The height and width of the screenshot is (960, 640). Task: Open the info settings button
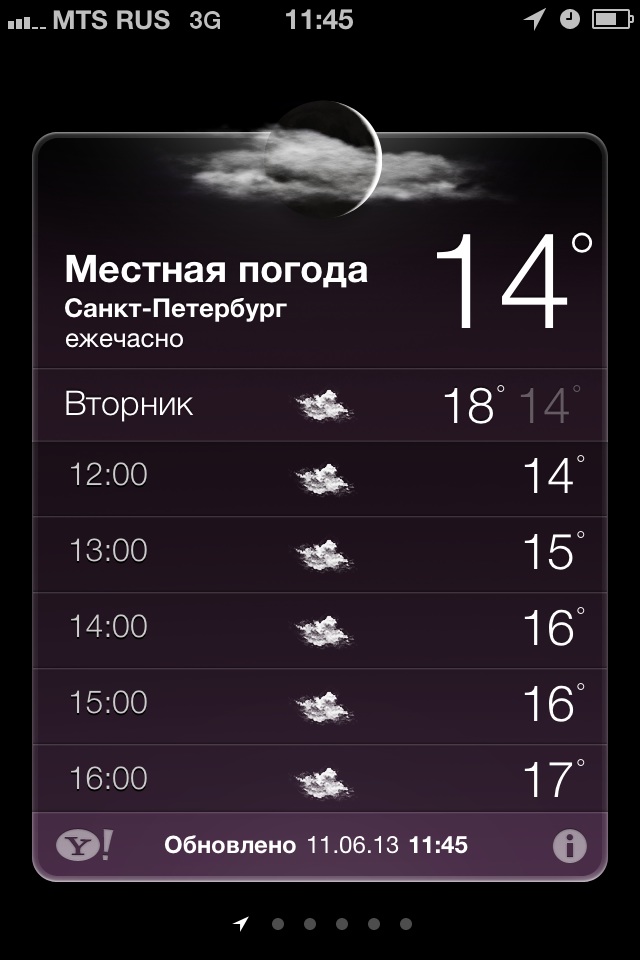(x=570, y=846)
